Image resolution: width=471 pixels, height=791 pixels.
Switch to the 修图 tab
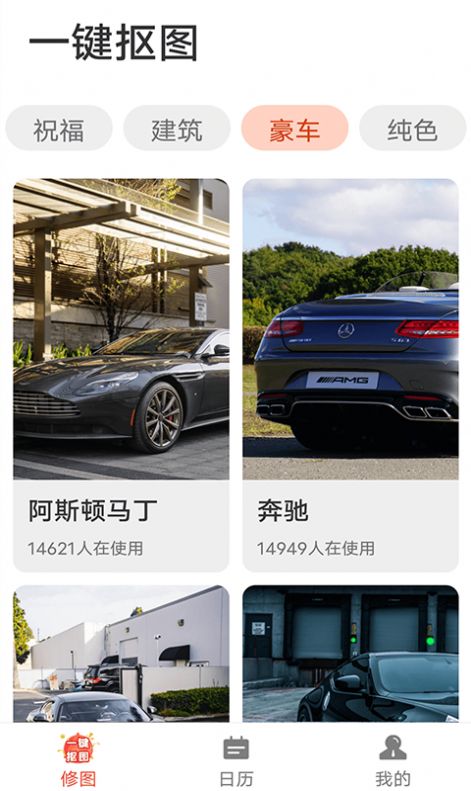[78, 759]
